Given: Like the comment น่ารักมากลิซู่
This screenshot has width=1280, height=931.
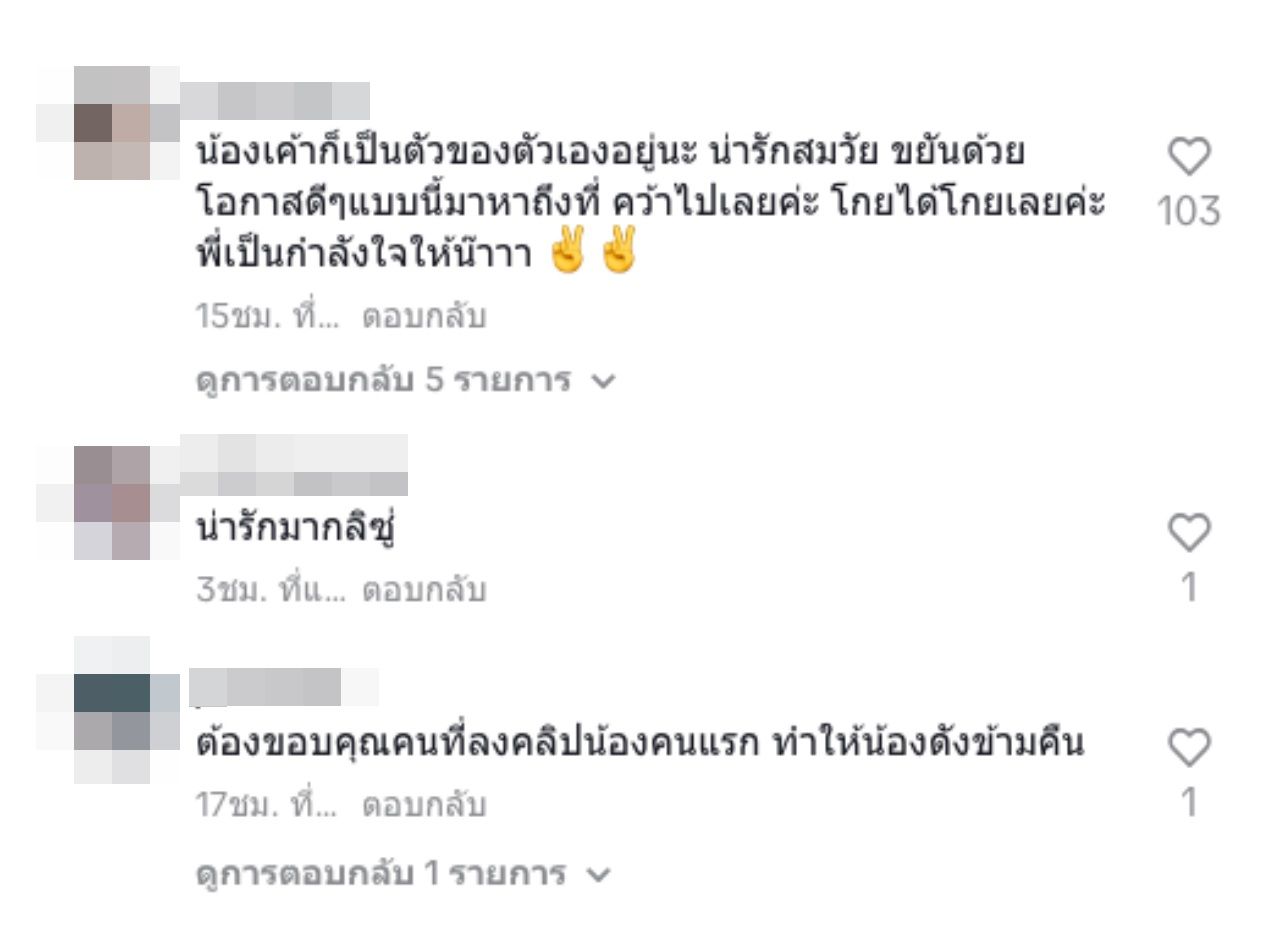Looking at the screenshot, I should pos(1189,533).
